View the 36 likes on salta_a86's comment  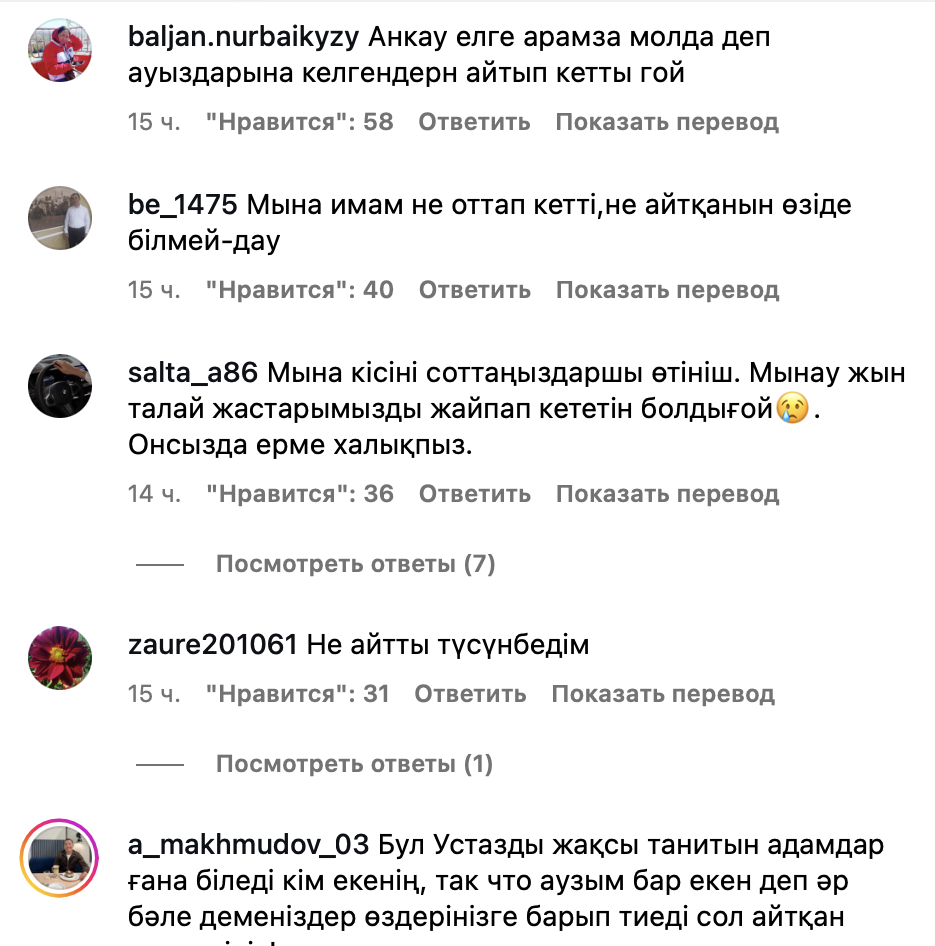click(x=299, y=493)
